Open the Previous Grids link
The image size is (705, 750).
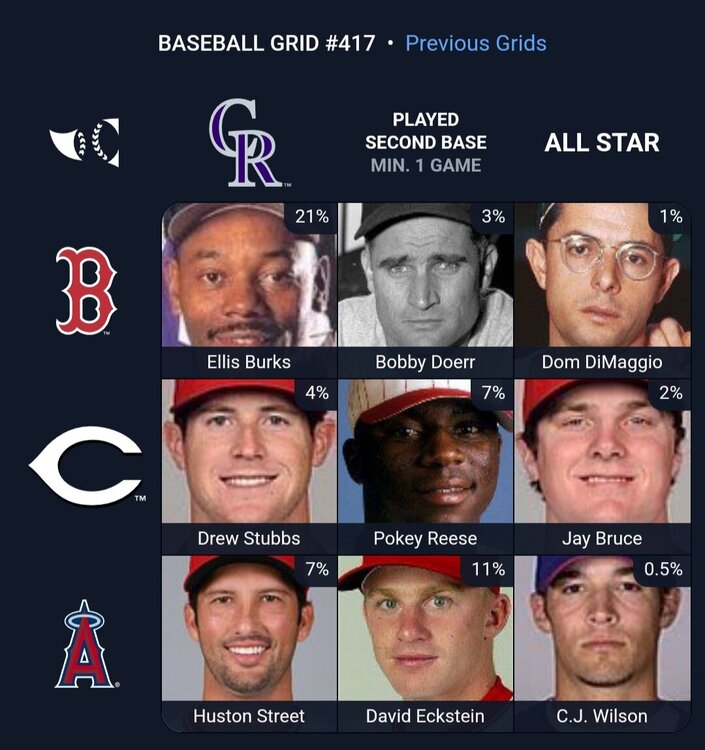pyautogui.click(x=476, y=43)
